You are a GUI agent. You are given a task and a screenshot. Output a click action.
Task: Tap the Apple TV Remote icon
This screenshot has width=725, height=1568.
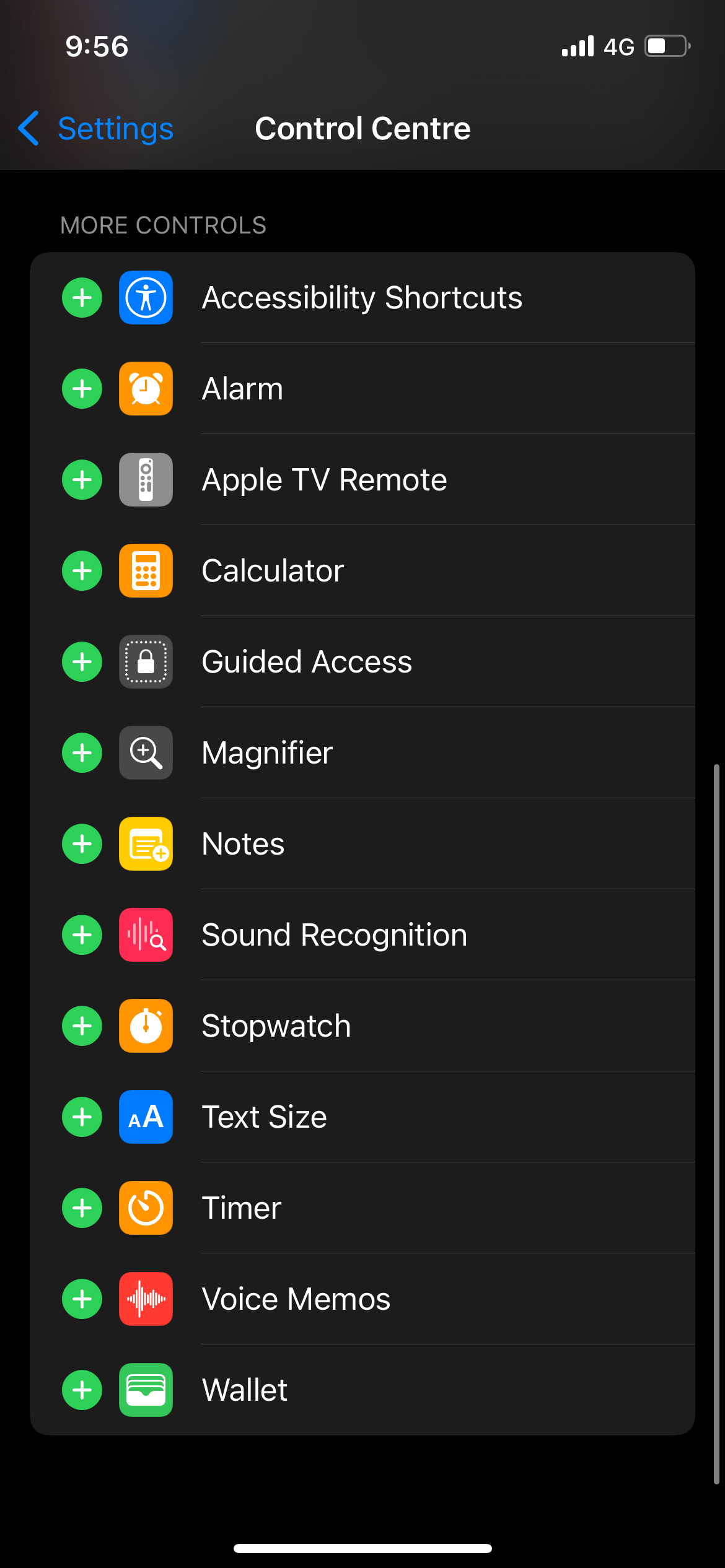pos(145,480)
